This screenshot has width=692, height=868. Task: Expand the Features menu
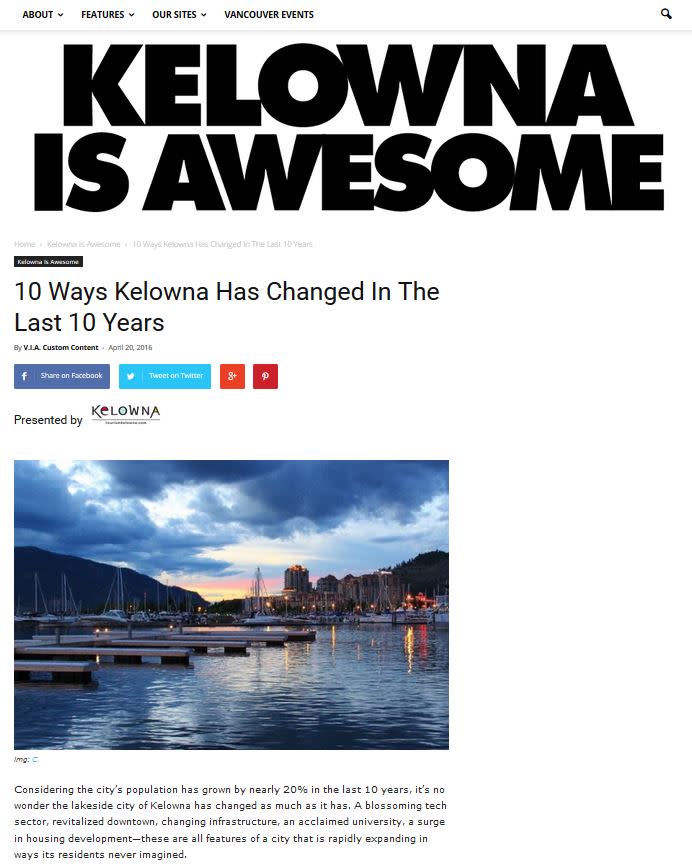[x=107, y=15]
